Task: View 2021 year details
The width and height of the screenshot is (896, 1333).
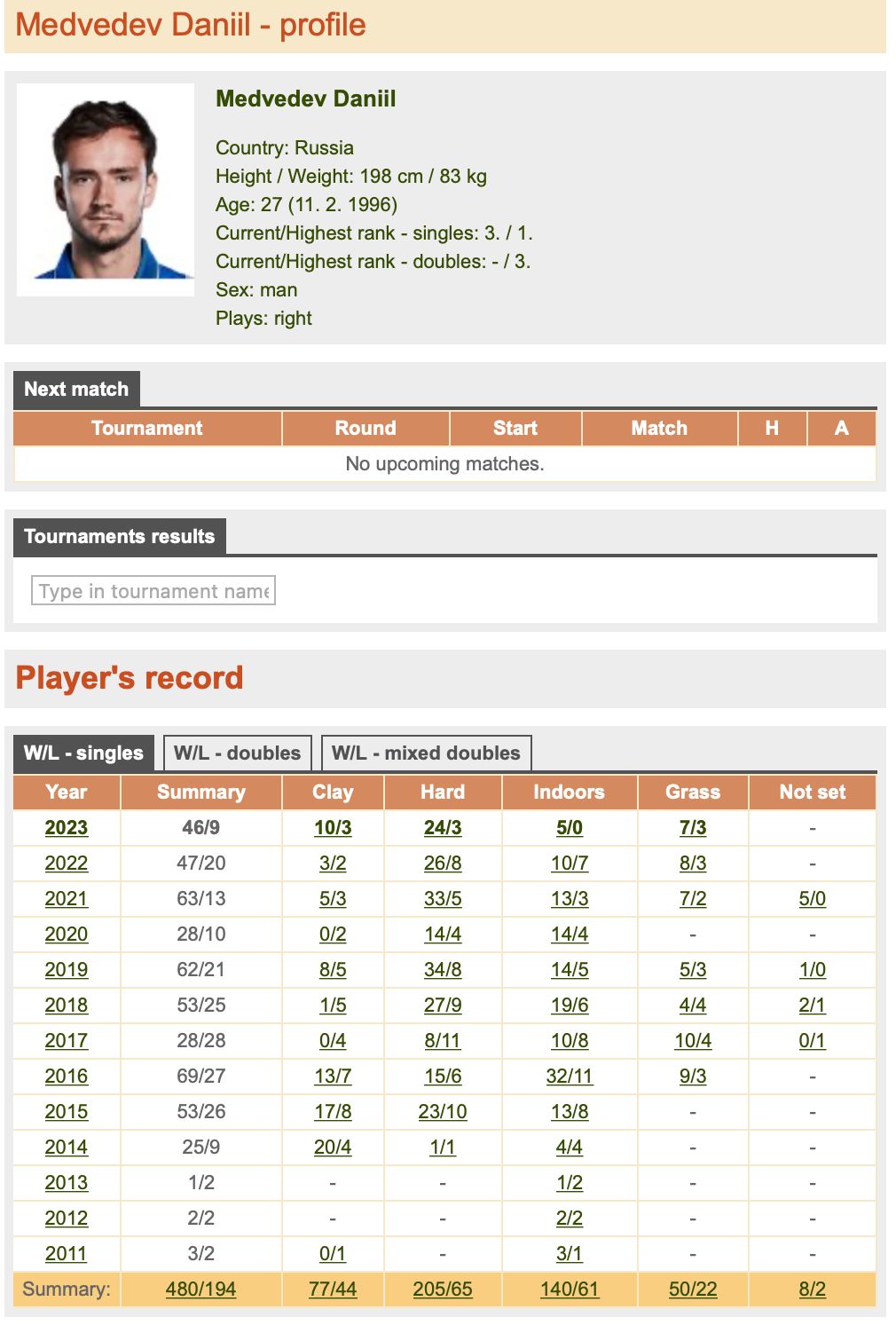Action: [67, 899]
